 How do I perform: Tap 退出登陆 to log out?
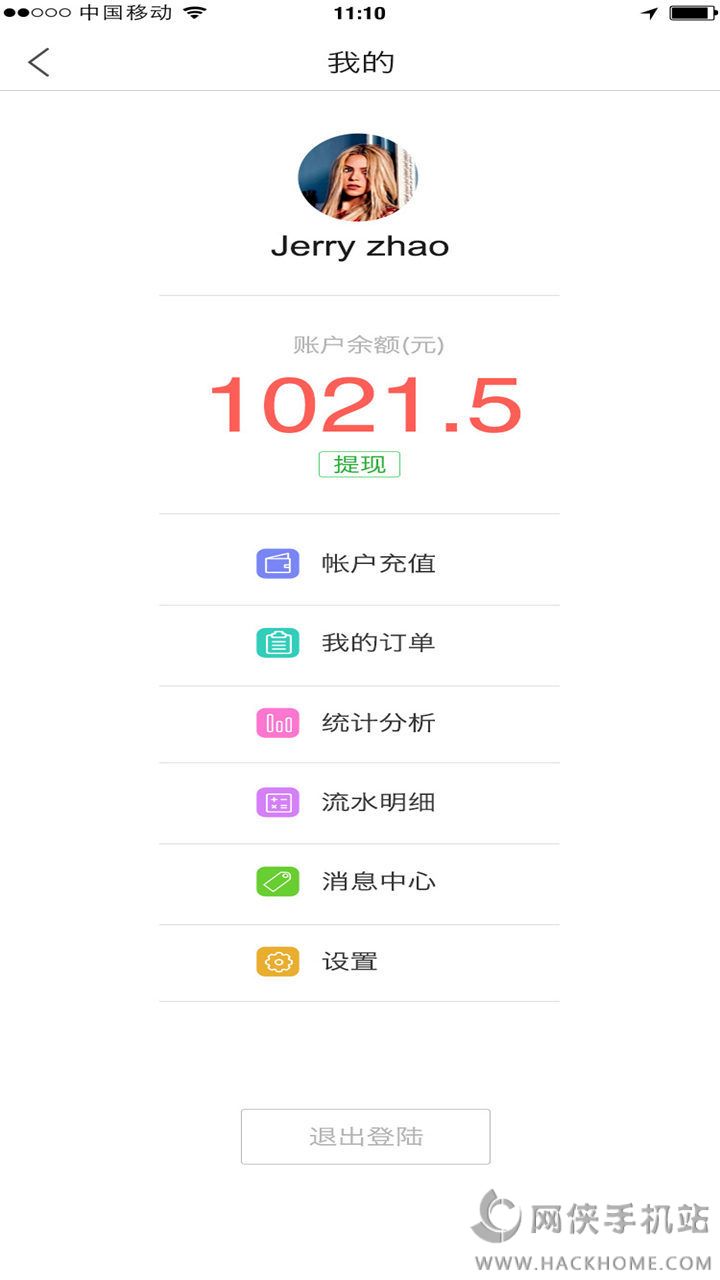pyautogui.click(x=365, y=1136)
